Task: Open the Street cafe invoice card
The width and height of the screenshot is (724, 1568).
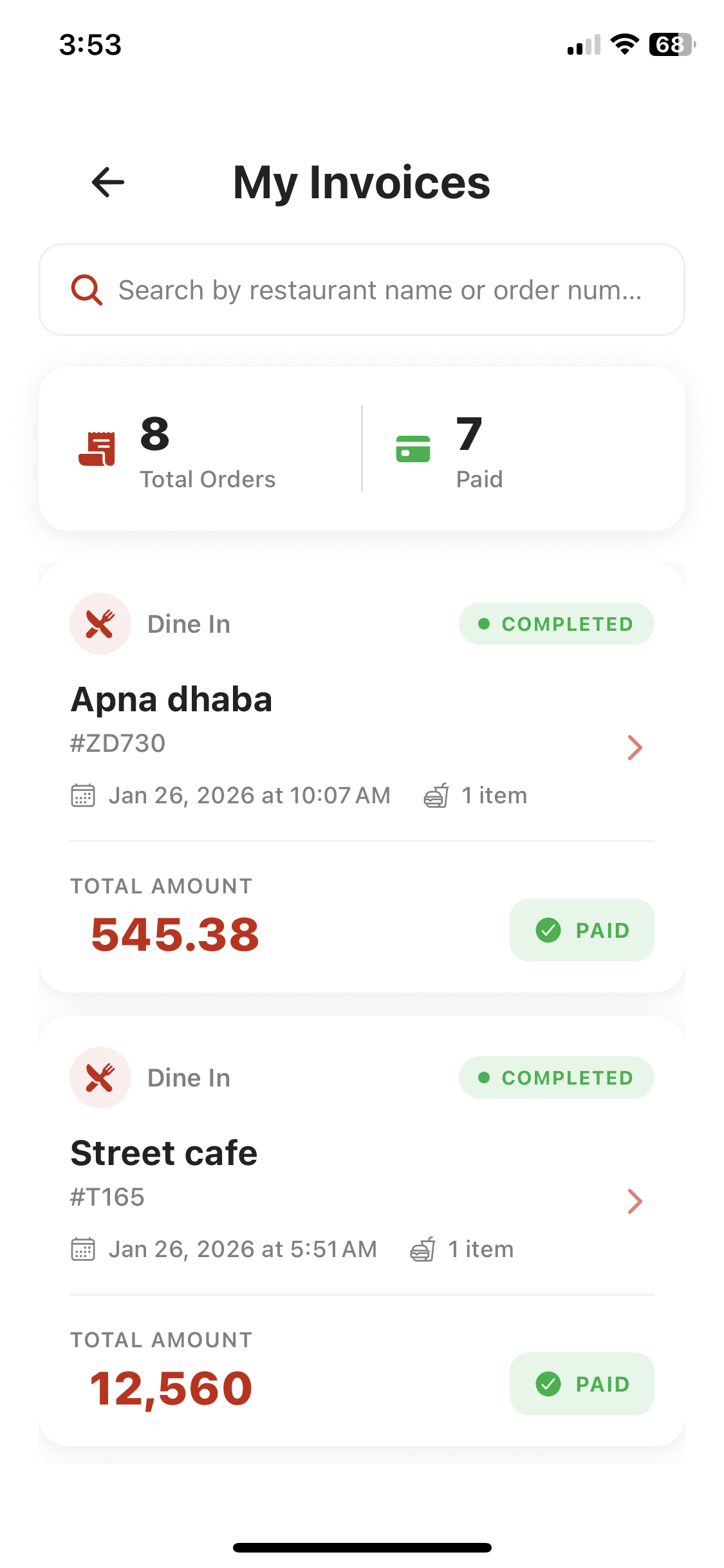Action: [362, 1231]
